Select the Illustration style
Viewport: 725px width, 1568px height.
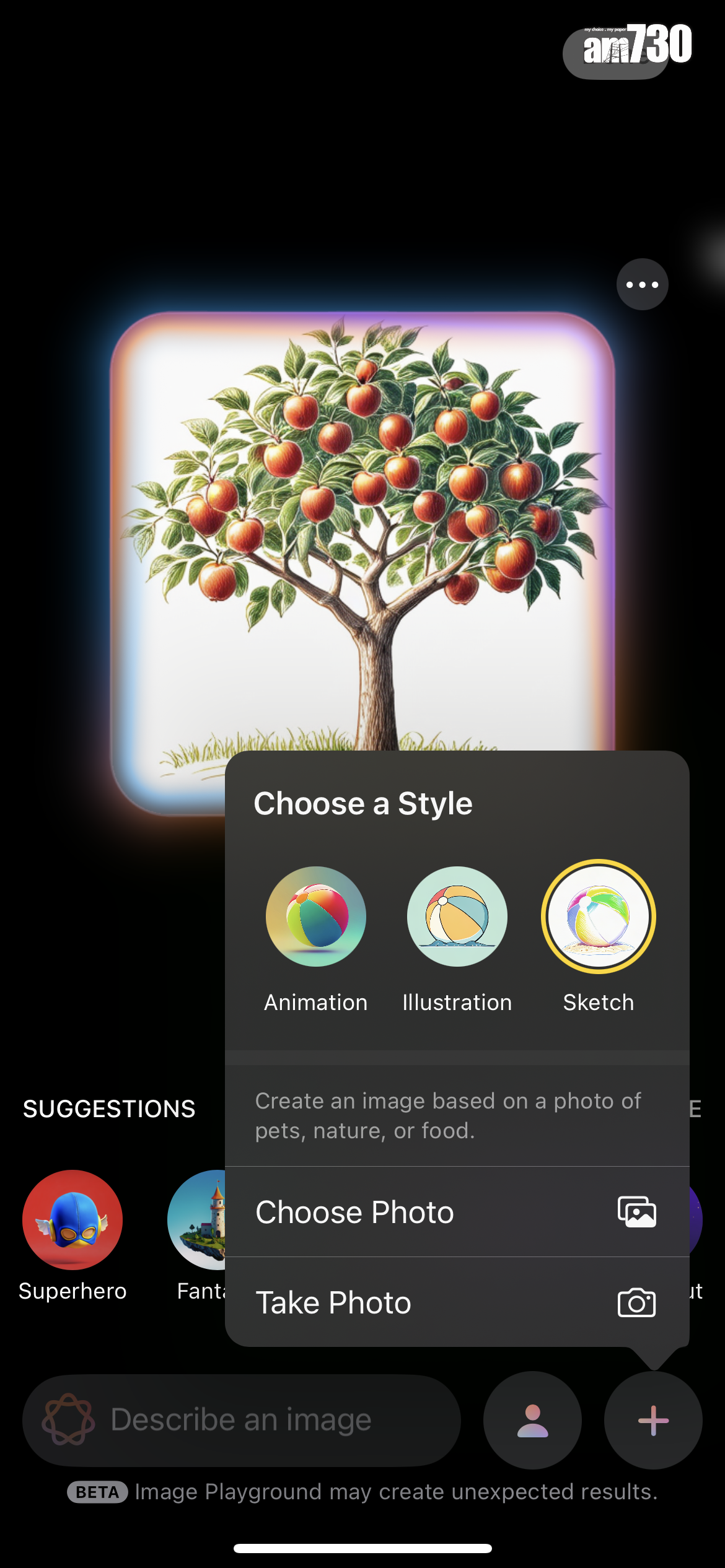[x=457, y=916]
